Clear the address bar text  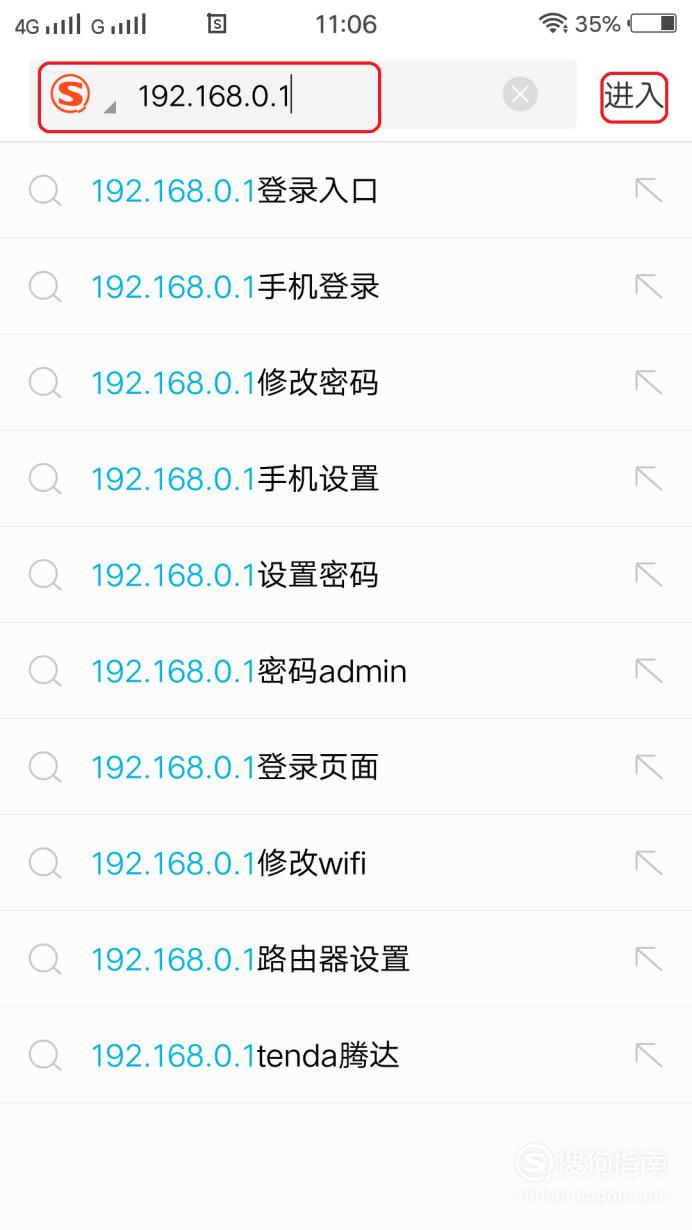pyautogui.click(x=519, y=95)
